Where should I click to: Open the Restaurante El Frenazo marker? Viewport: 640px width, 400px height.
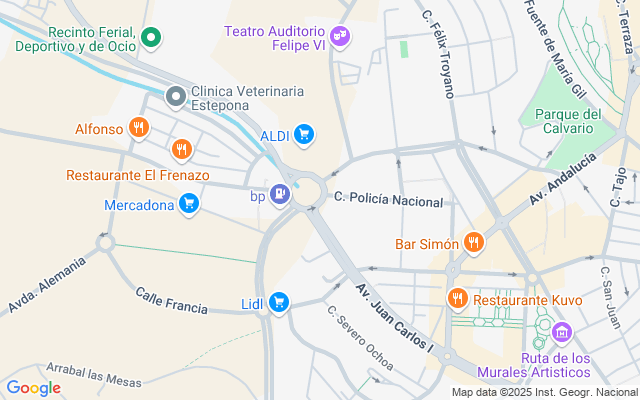point(182,149)
